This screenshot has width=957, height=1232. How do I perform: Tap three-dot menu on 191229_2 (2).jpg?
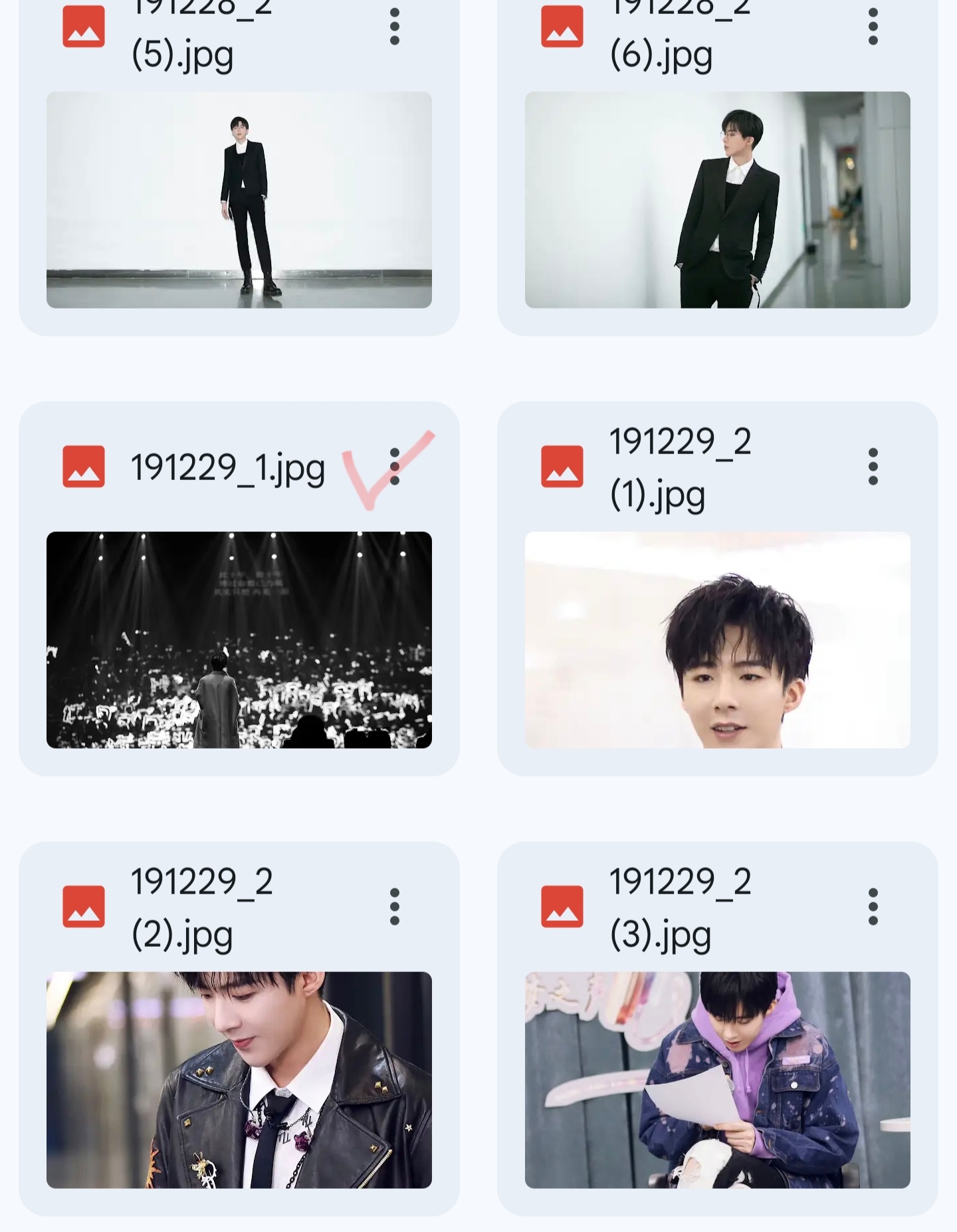pyautogui.click(x=395, y=907)
